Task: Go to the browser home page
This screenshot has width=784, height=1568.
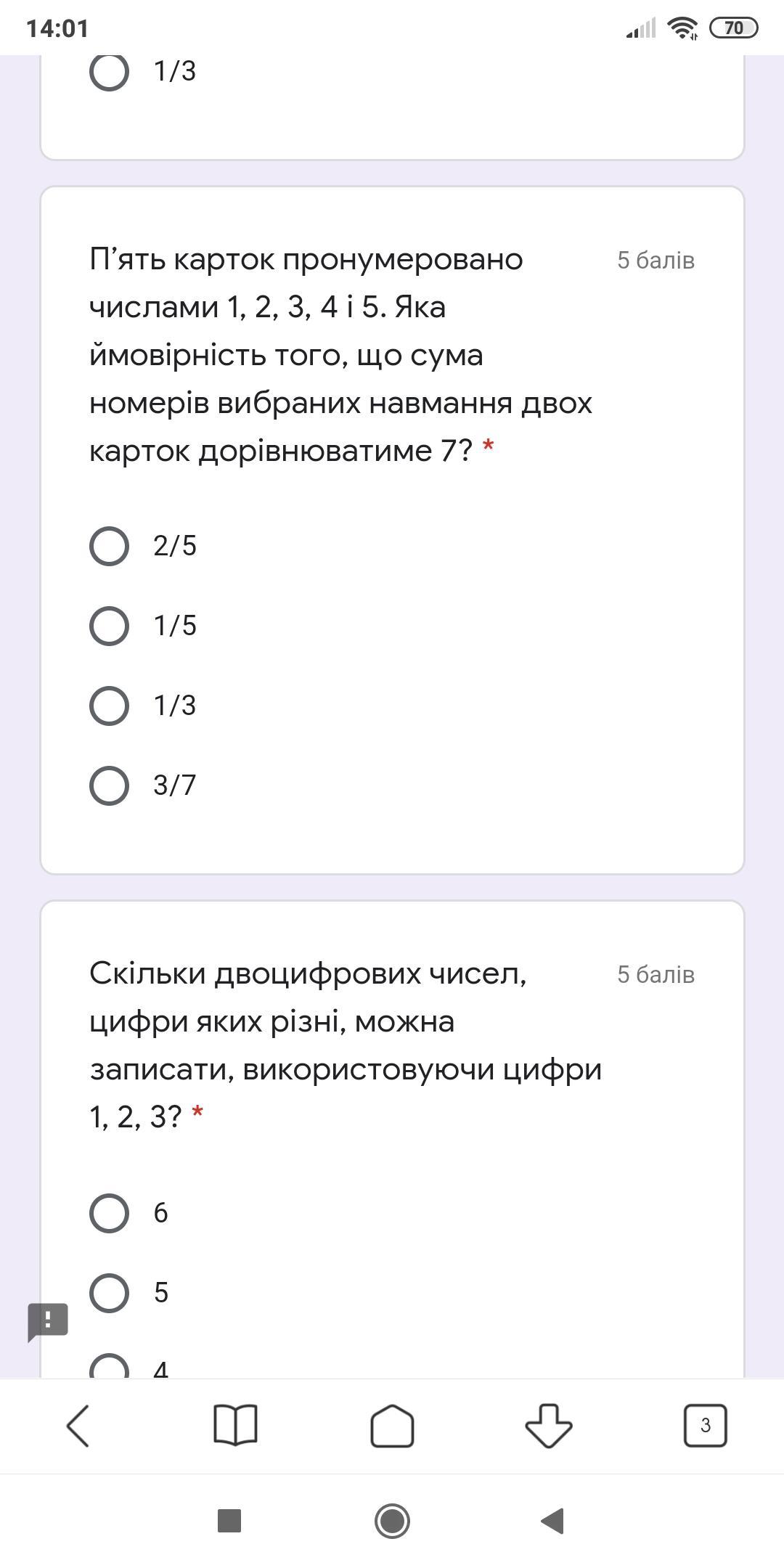Action: pyautogui.click(x=392, y=1426)
